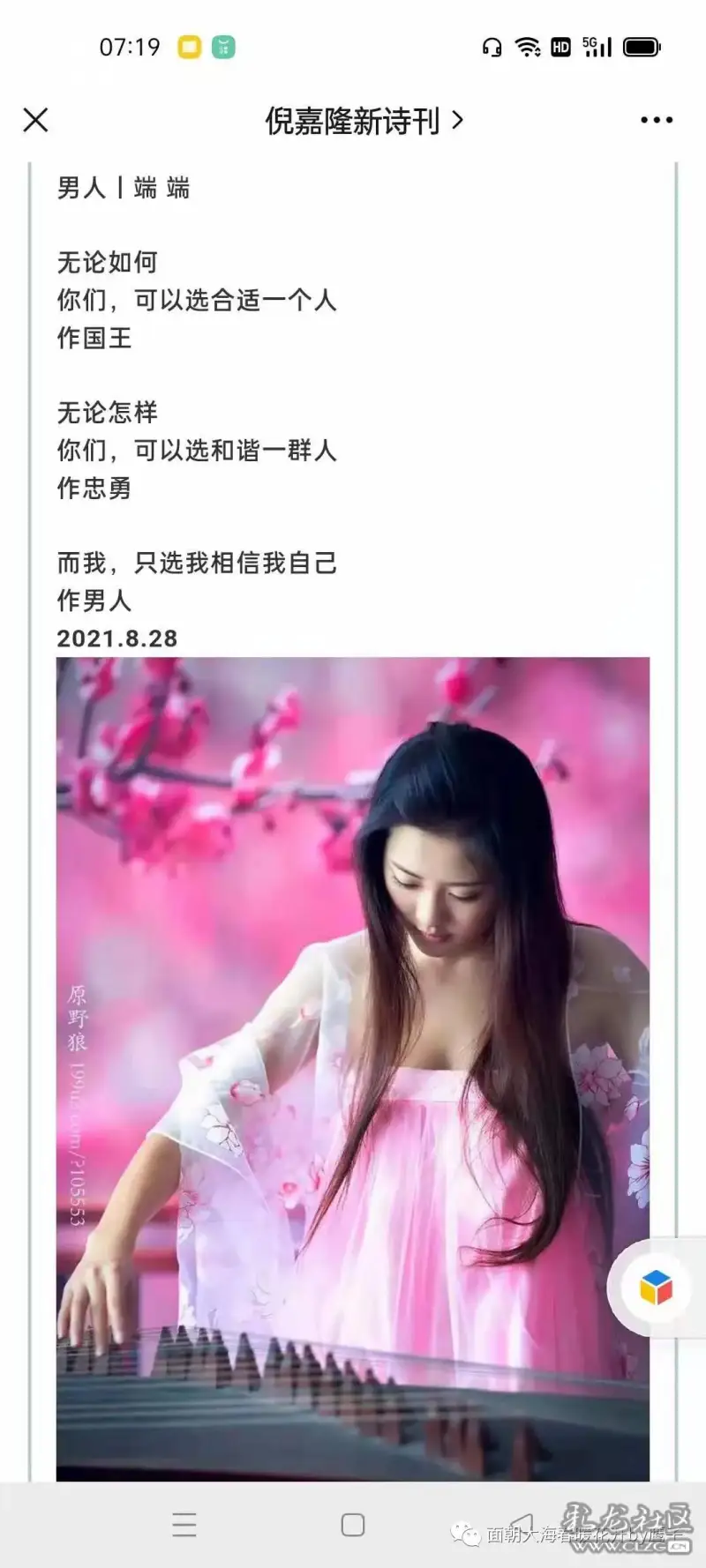Tap the floating colorful cube button
The width and height of the screenshot is (706, 1568).
tap(657, 1288)
